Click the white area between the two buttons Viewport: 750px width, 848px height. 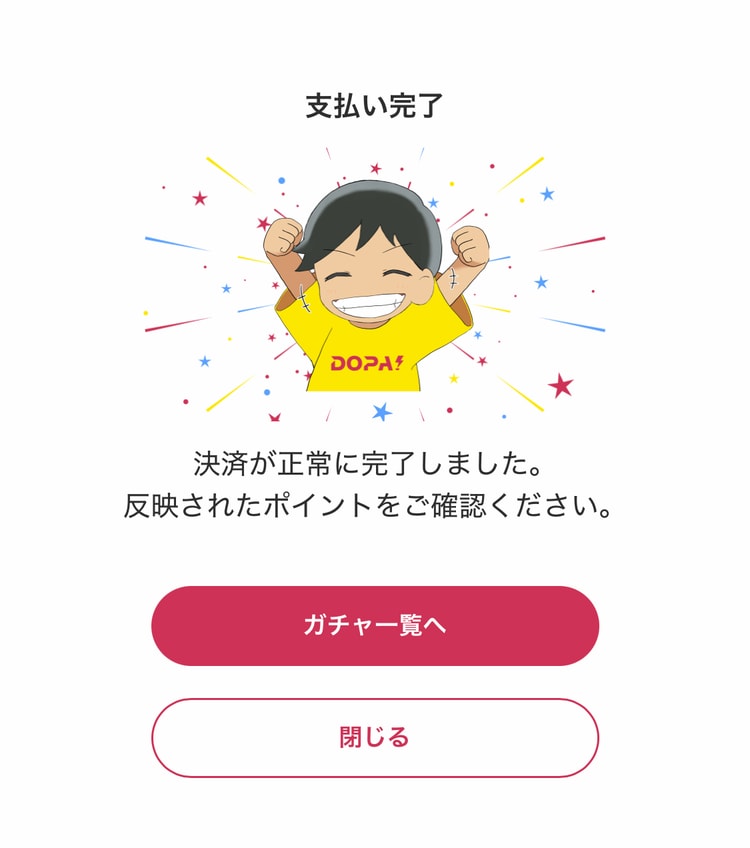pyautogui.click(x=375, y=680)
